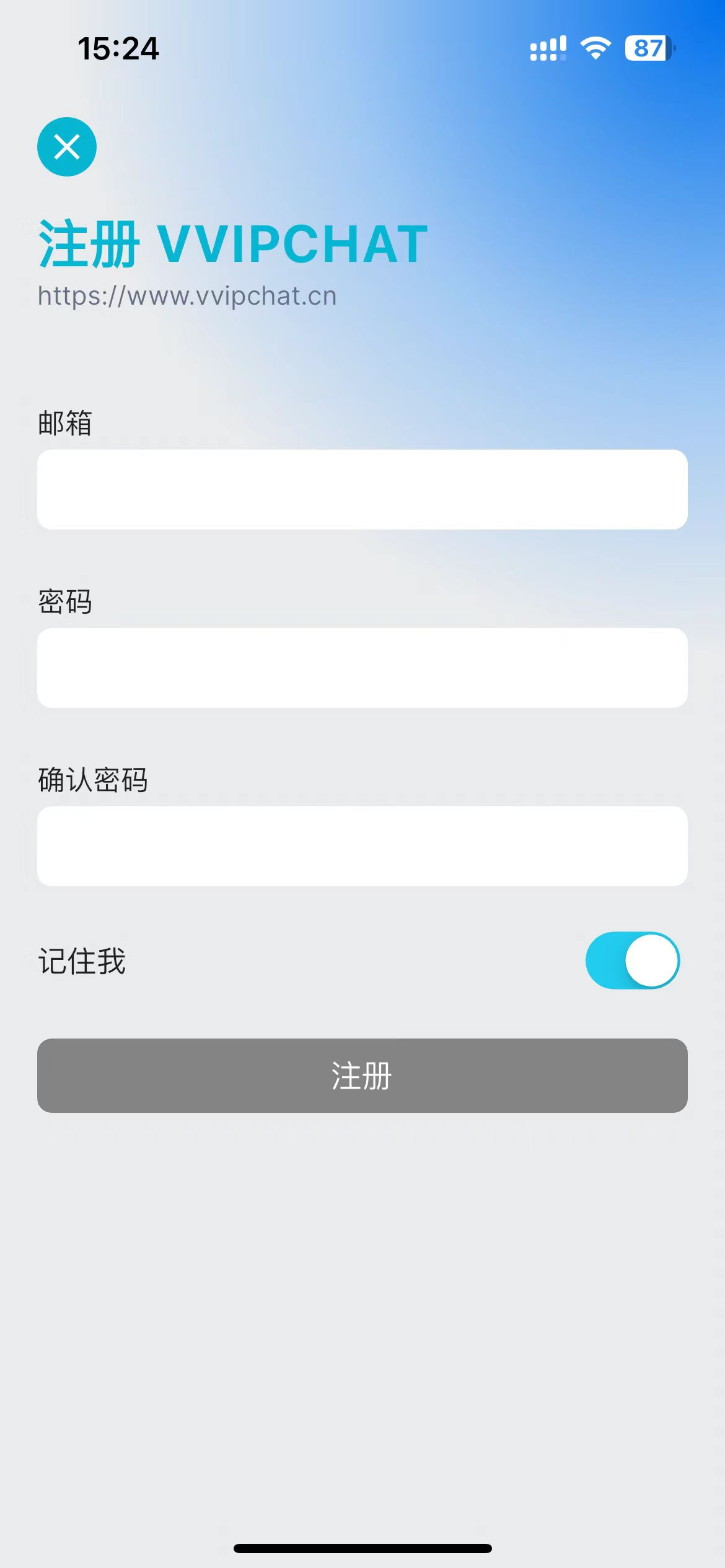Click the 密码 password input field
Screen dimensions: 725x1568
click(362, 668)
